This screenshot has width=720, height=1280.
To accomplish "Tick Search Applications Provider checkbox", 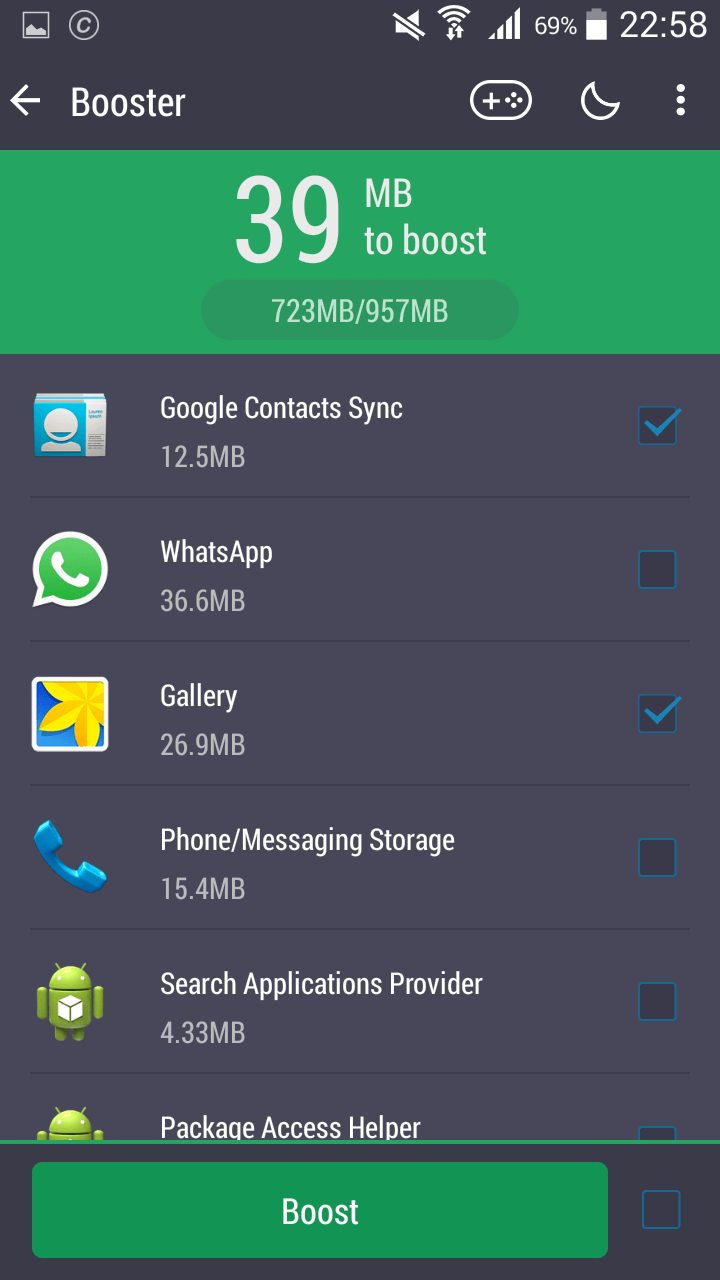I will [658, 1002].
